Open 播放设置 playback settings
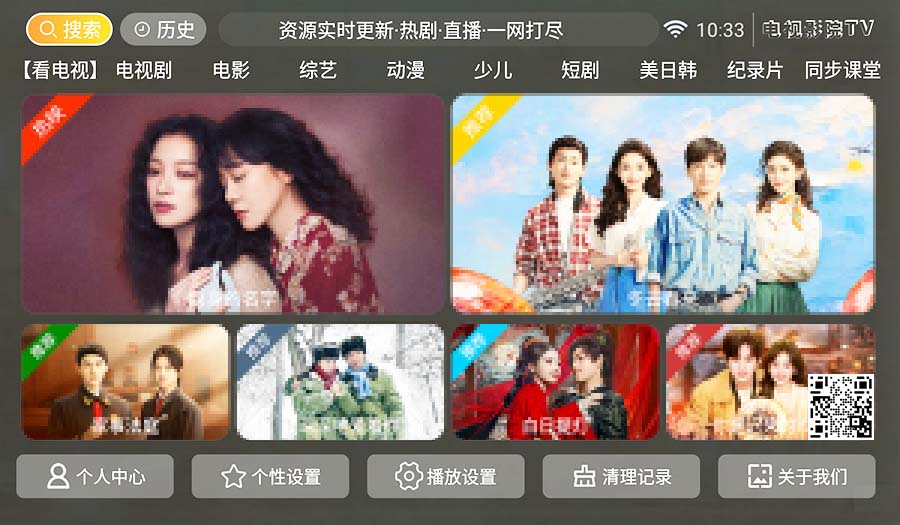This screenshot has height=525, width=900. click(x=446, y=477)
